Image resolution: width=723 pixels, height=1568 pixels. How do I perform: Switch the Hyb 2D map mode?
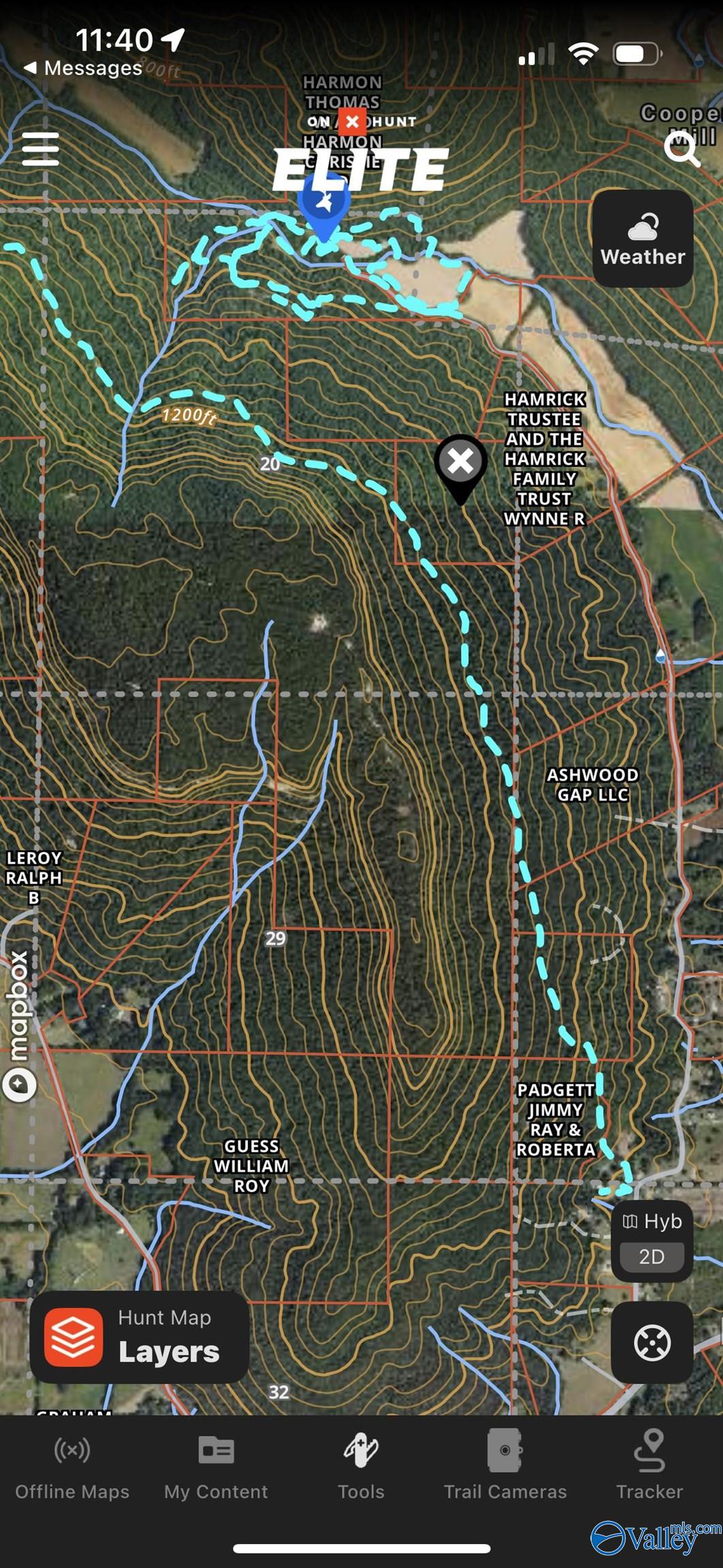pyautogui.click(x=652, y=1241)
